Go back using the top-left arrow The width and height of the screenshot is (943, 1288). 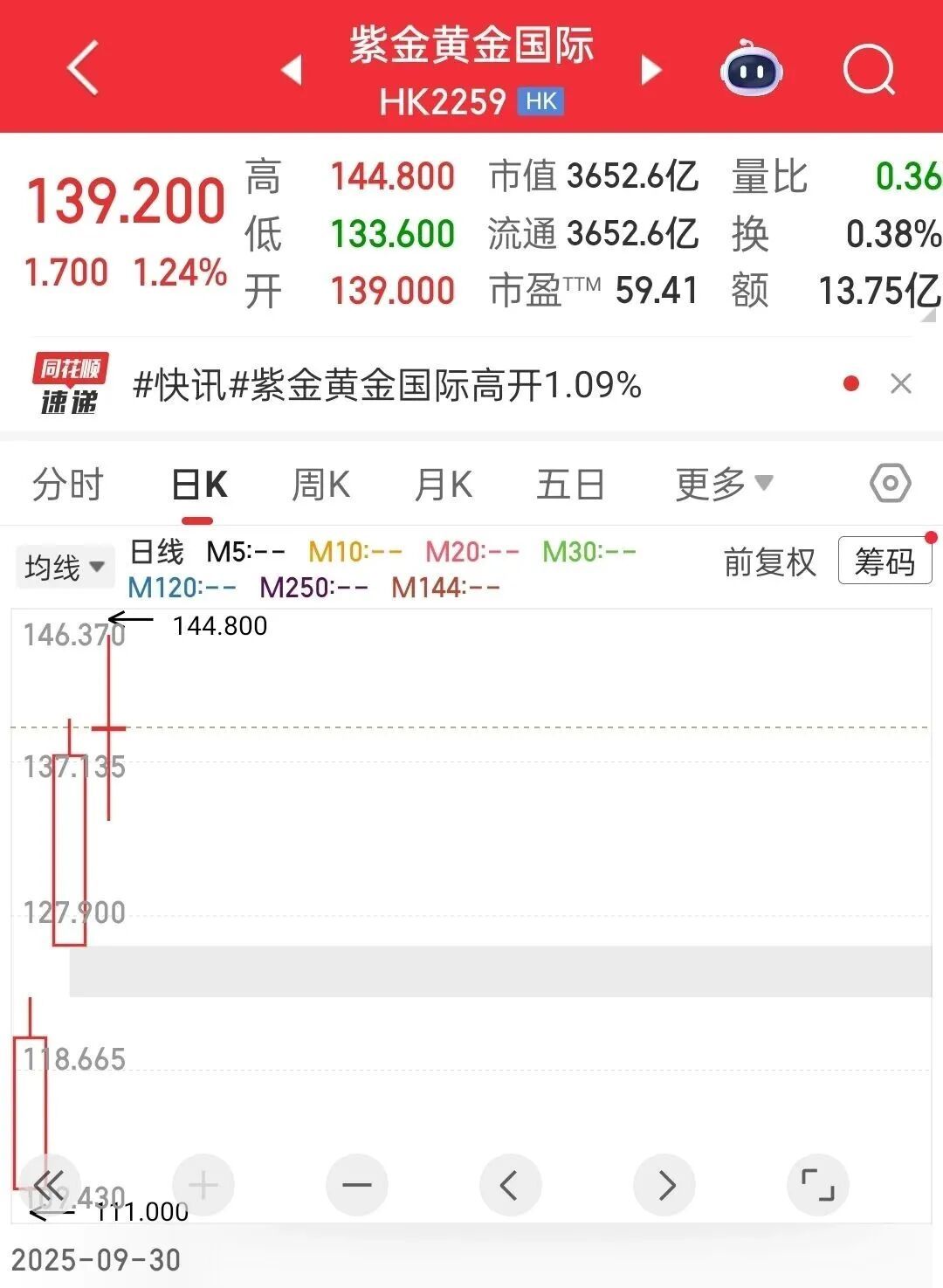tap(83, 68)
